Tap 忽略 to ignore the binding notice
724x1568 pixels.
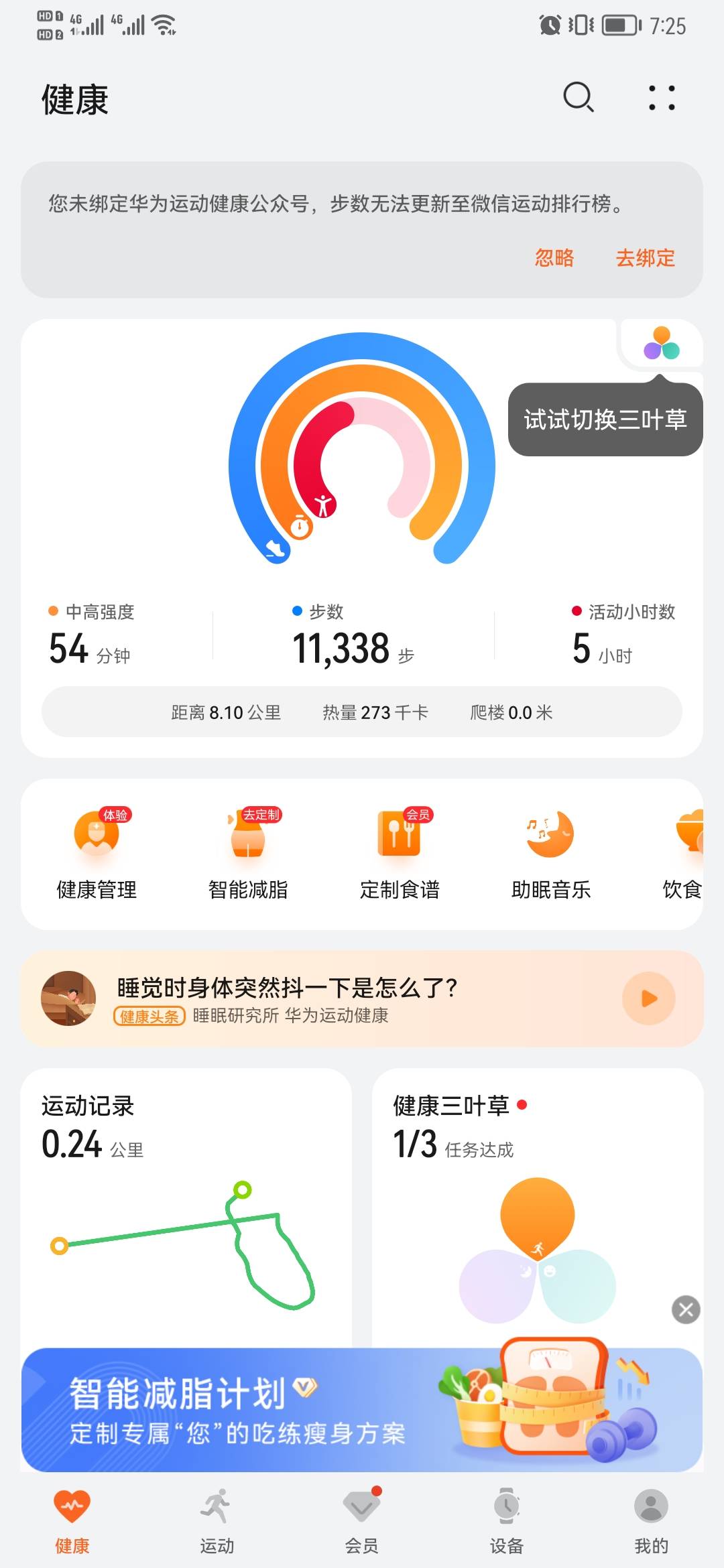pos(554,259)
